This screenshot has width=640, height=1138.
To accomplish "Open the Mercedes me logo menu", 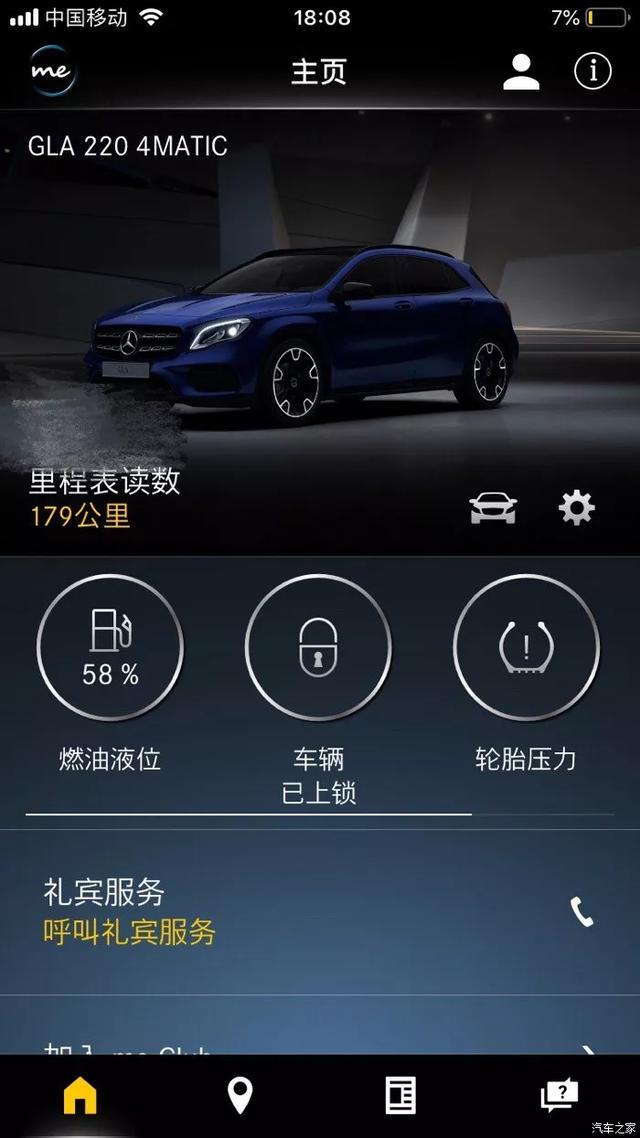I will tap(52, 71).
